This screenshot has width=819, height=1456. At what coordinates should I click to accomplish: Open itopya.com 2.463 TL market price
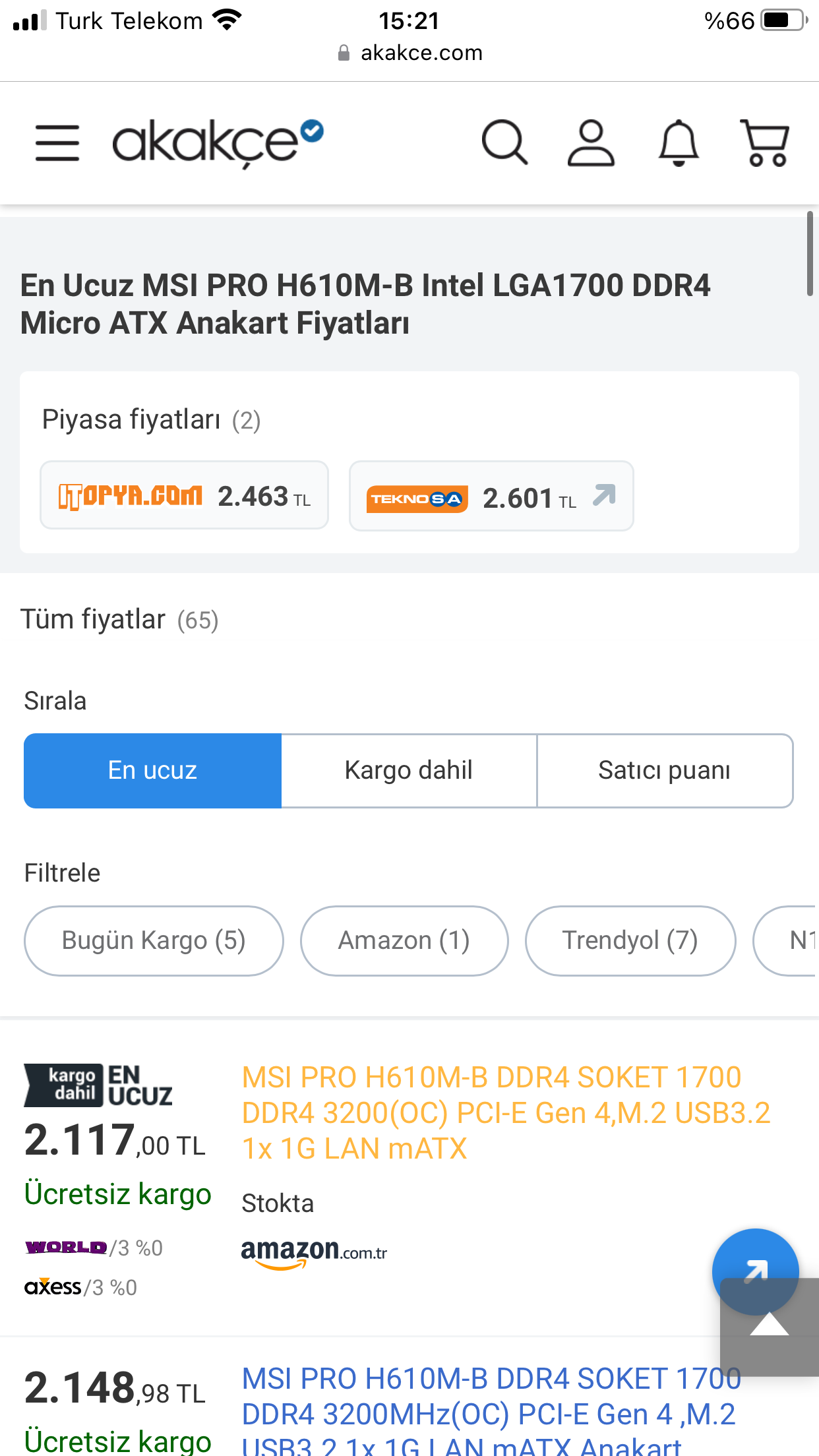point(184,495)
